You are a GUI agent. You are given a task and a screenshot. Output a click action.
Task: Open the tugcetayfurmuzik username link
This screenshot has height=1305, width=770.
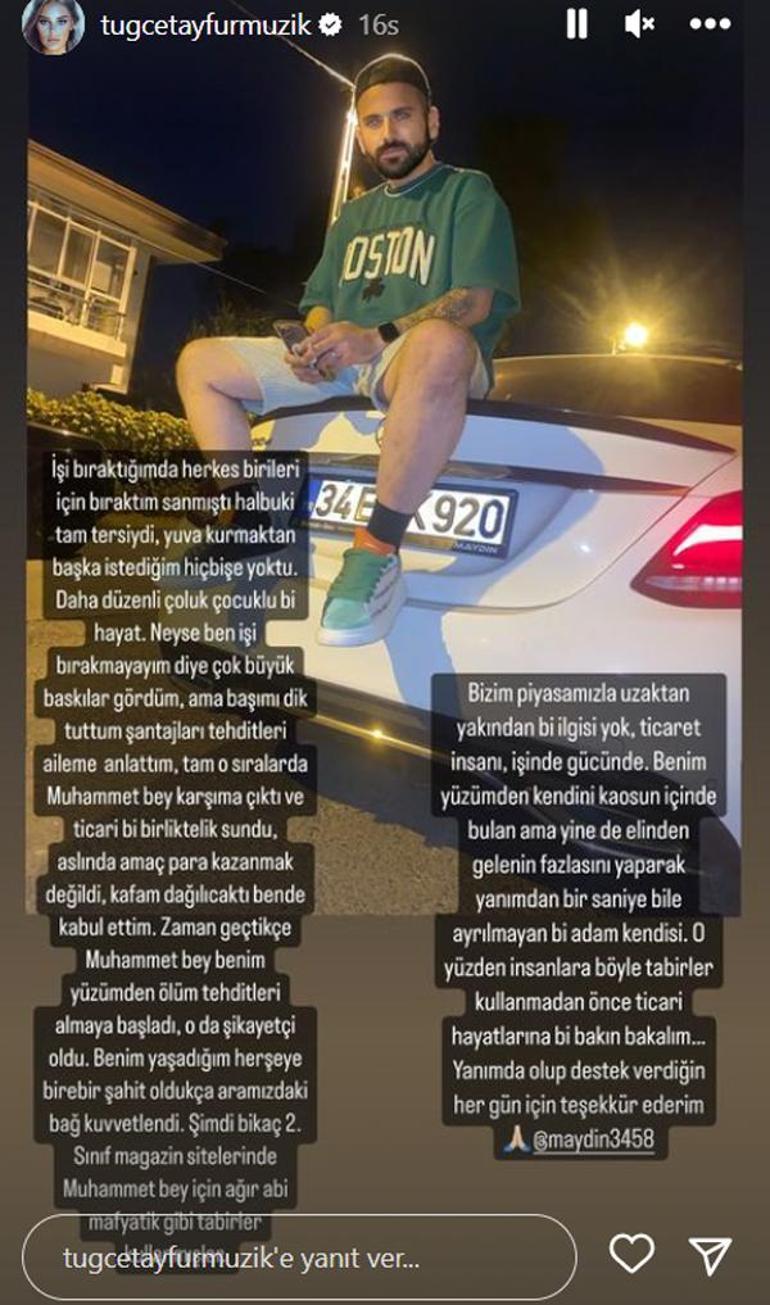(x=206, y=26)
